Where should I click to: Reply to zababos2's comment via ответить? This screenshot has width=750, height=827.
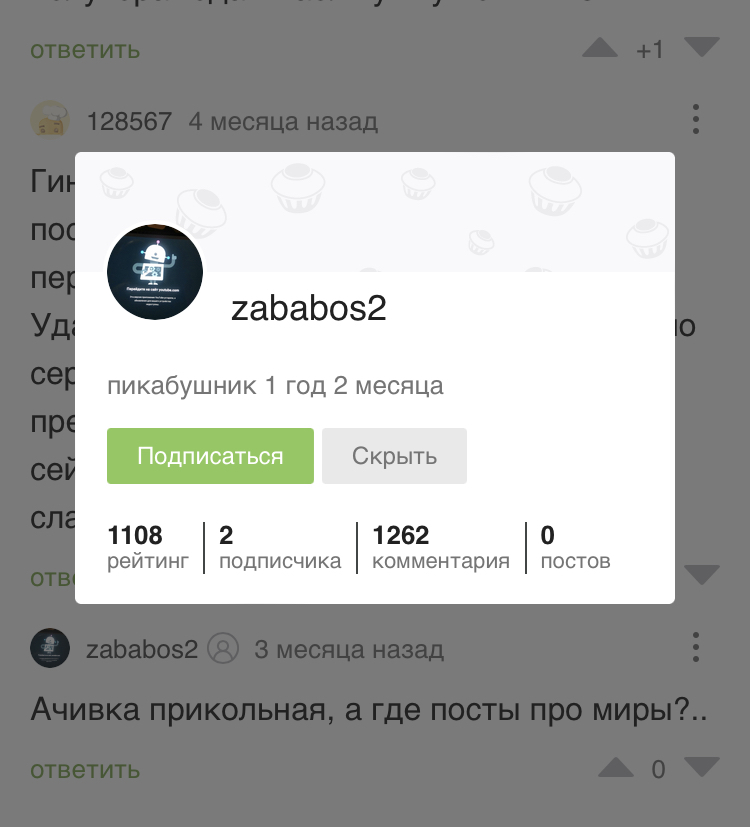click(85, 770)
